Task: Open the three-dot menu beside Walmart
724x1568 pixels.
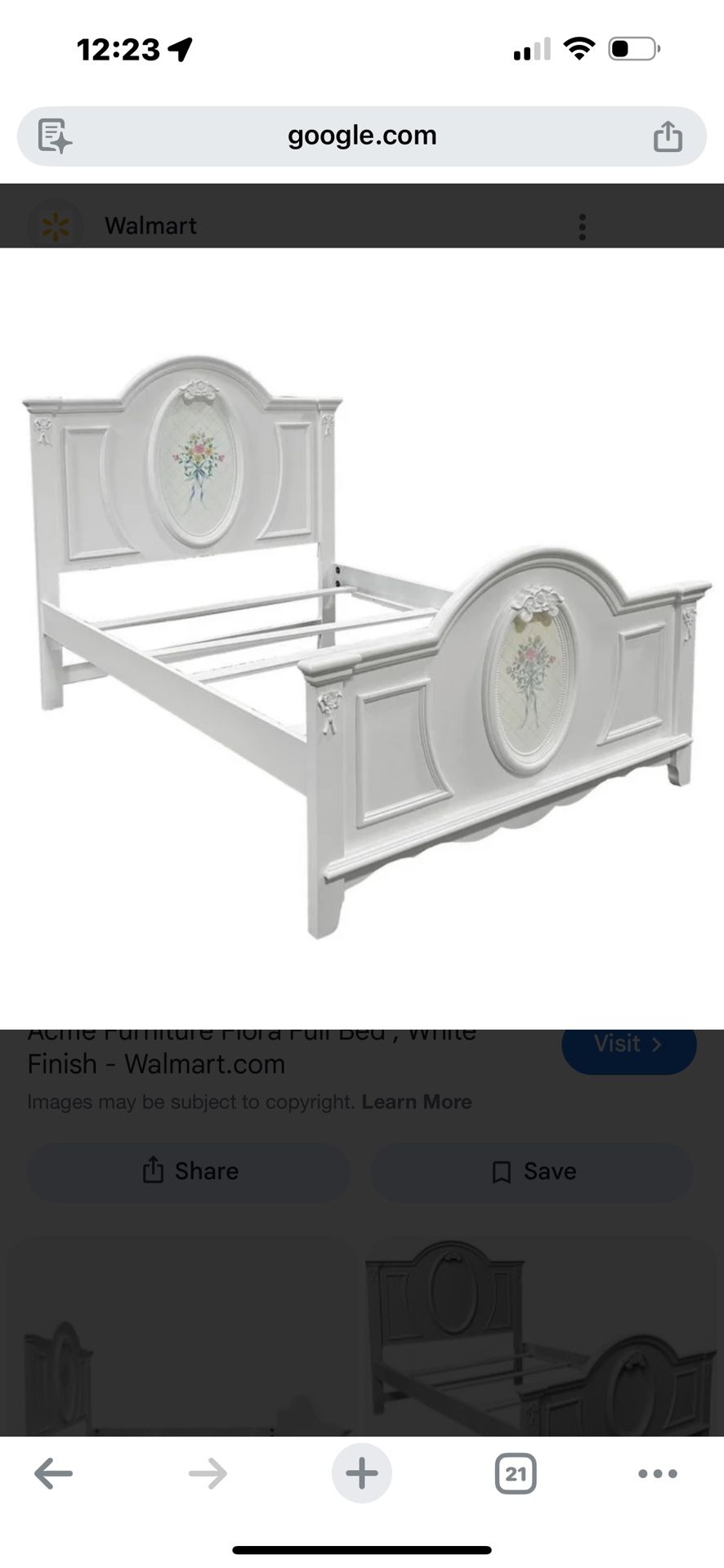Action: click(582, 226)
